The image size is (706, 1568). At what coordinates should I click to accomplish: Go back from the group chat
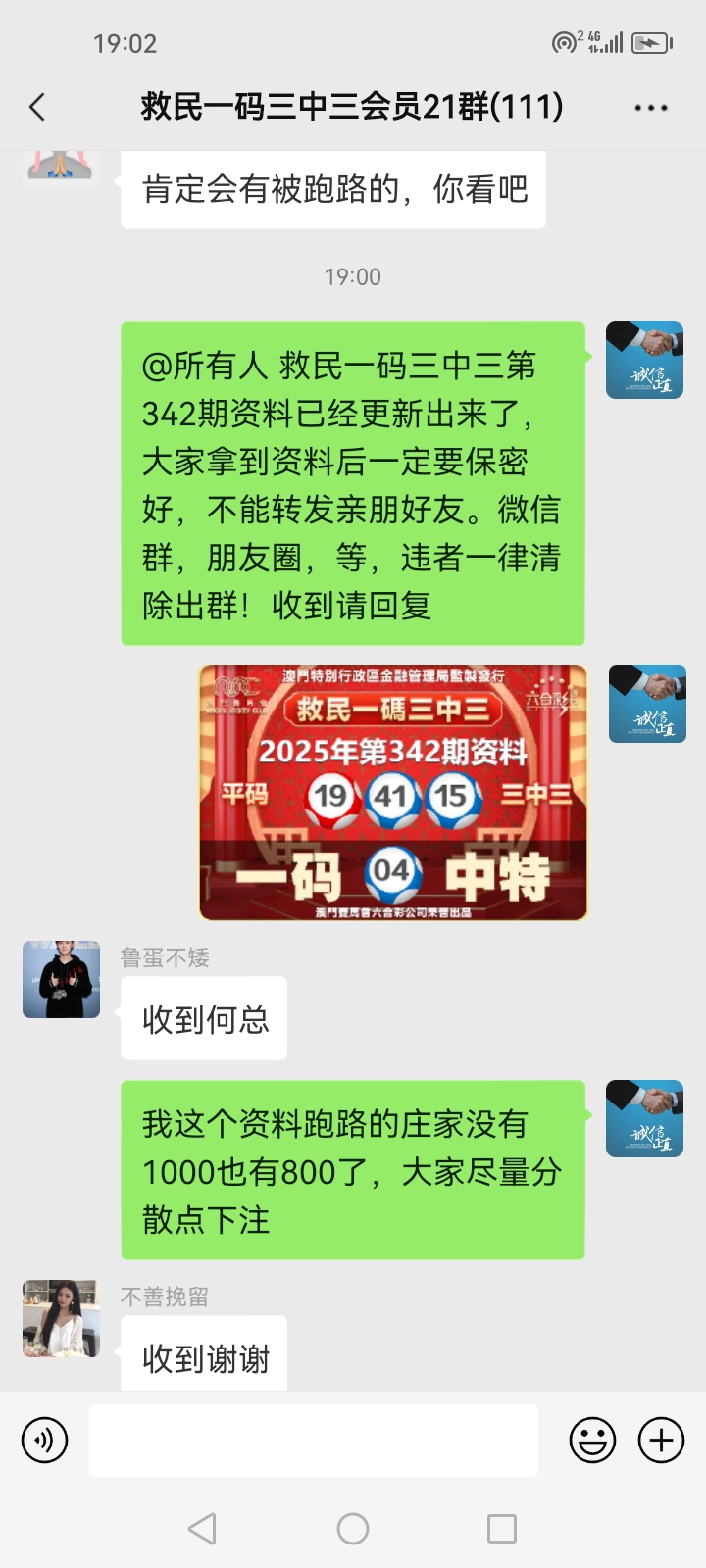point(37,107)
